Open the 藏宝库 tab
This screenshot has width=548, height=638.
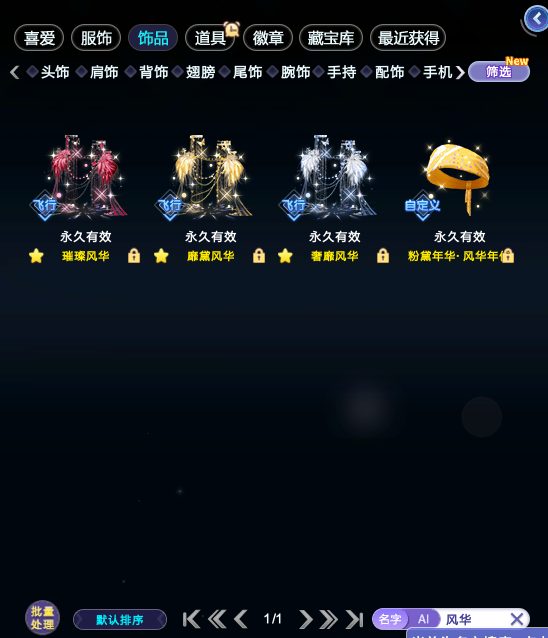331,38
